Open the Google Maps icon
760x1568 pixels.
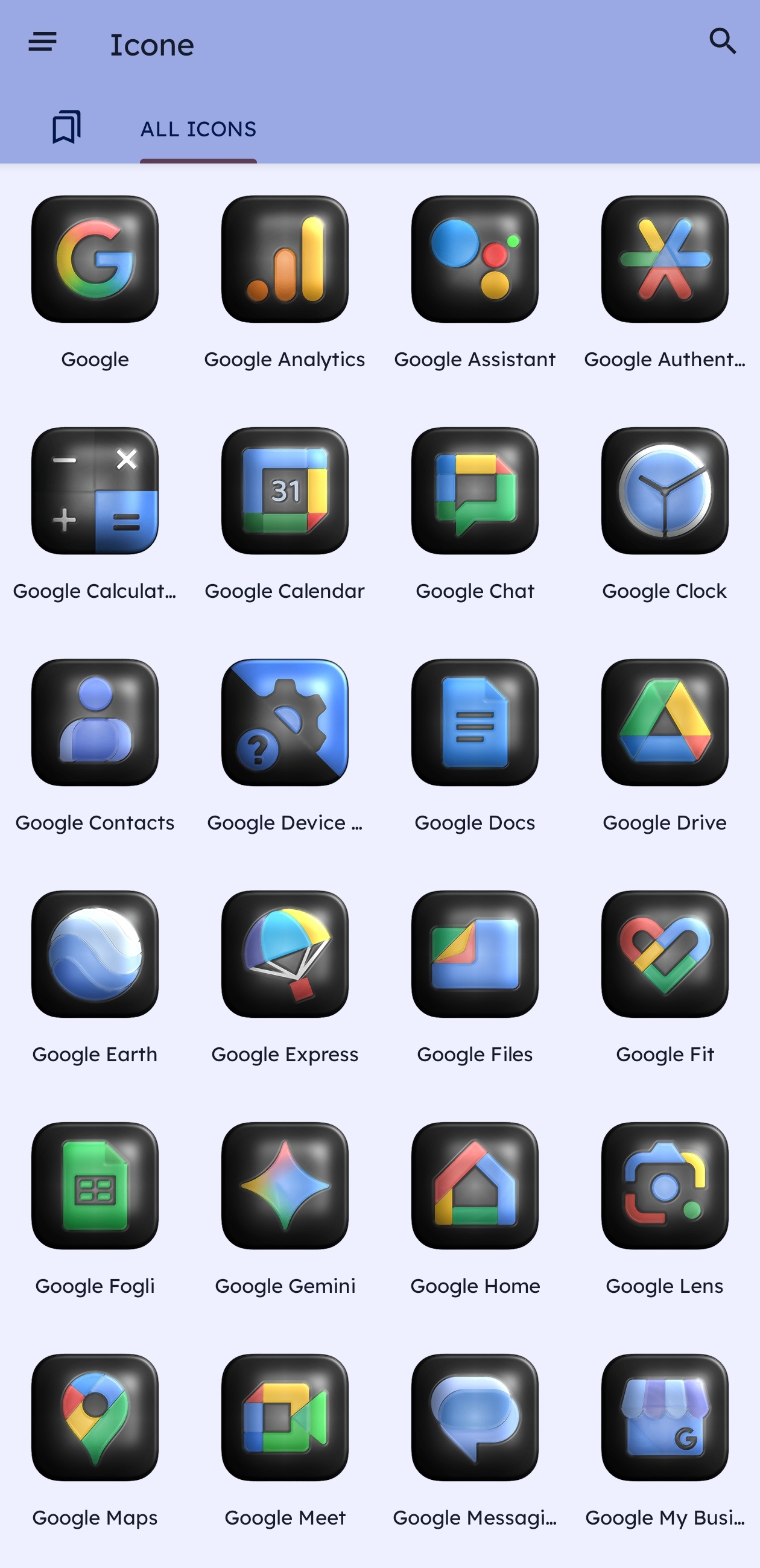95,1418
